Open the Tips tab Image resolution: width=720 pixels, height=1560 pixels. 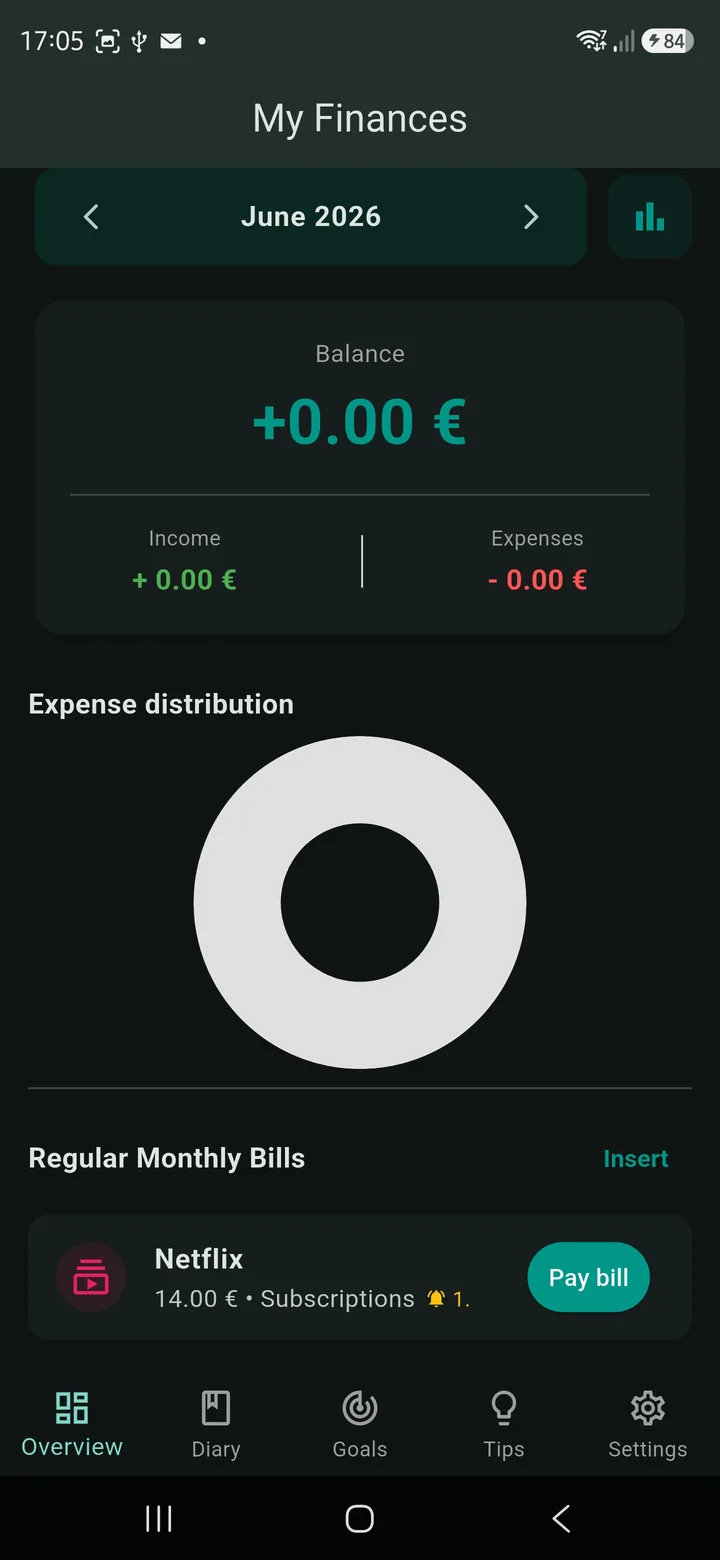coord(504,1425)
